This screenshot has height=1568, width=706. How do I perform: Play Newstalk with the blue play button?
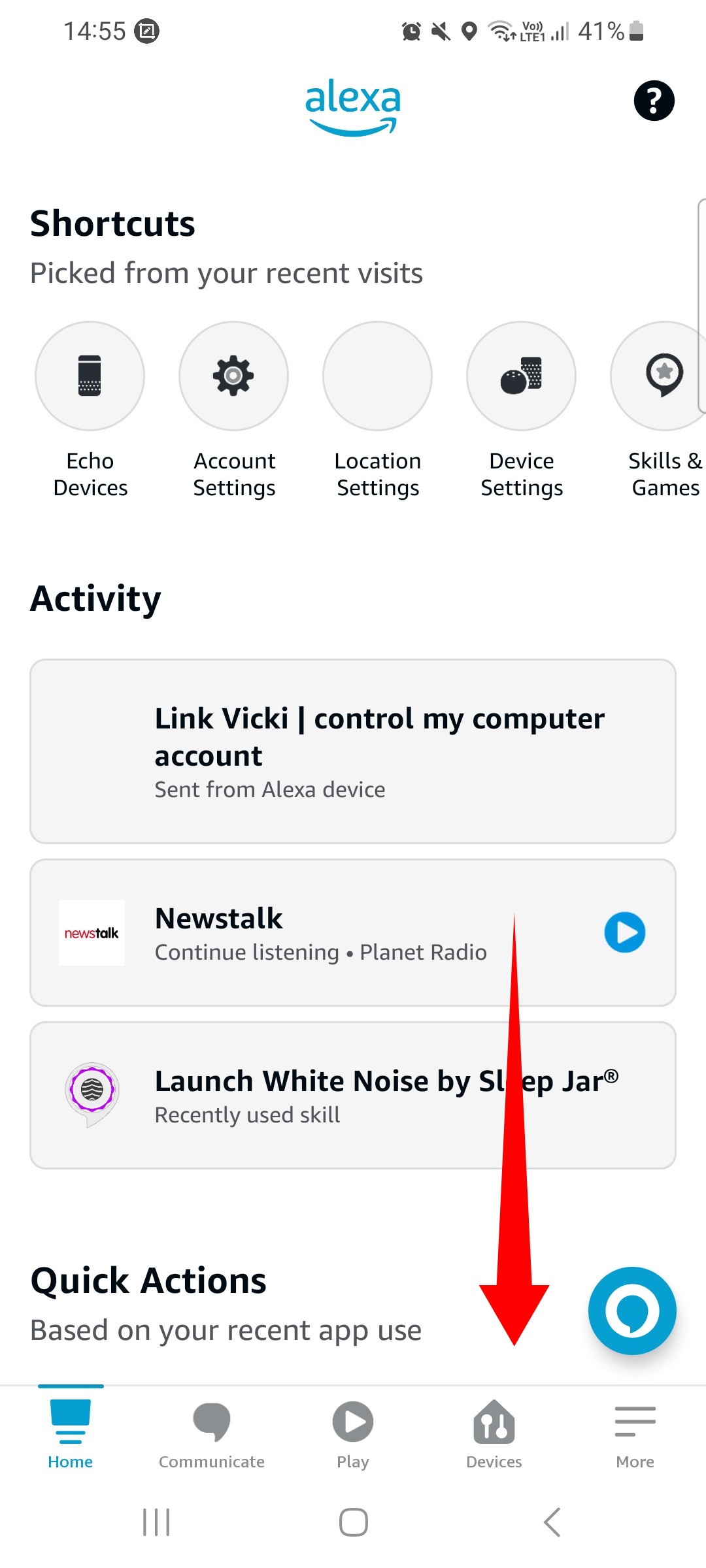point(625,932)
